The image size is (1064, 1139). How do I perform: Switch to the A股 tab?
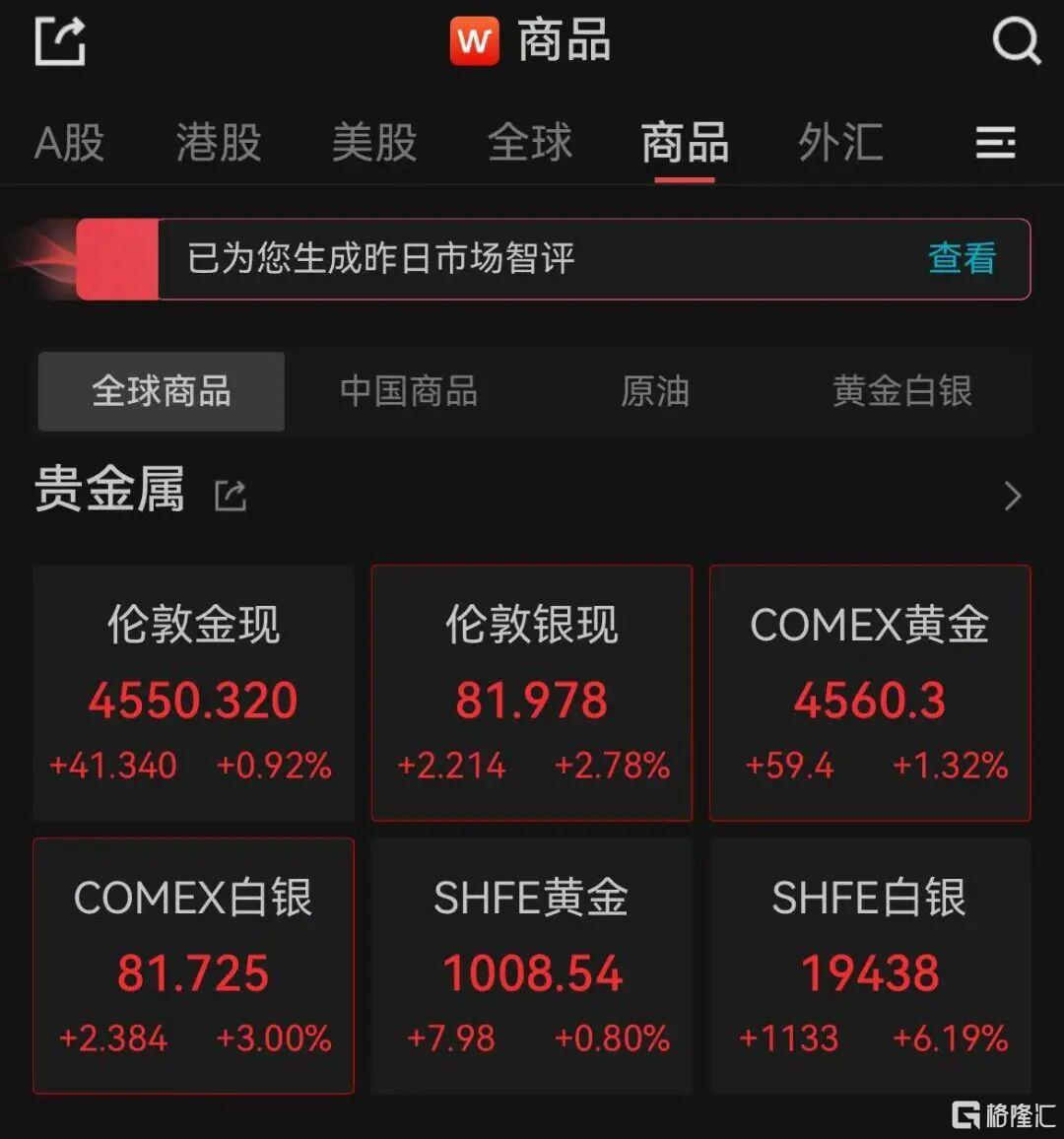[69, 142]
